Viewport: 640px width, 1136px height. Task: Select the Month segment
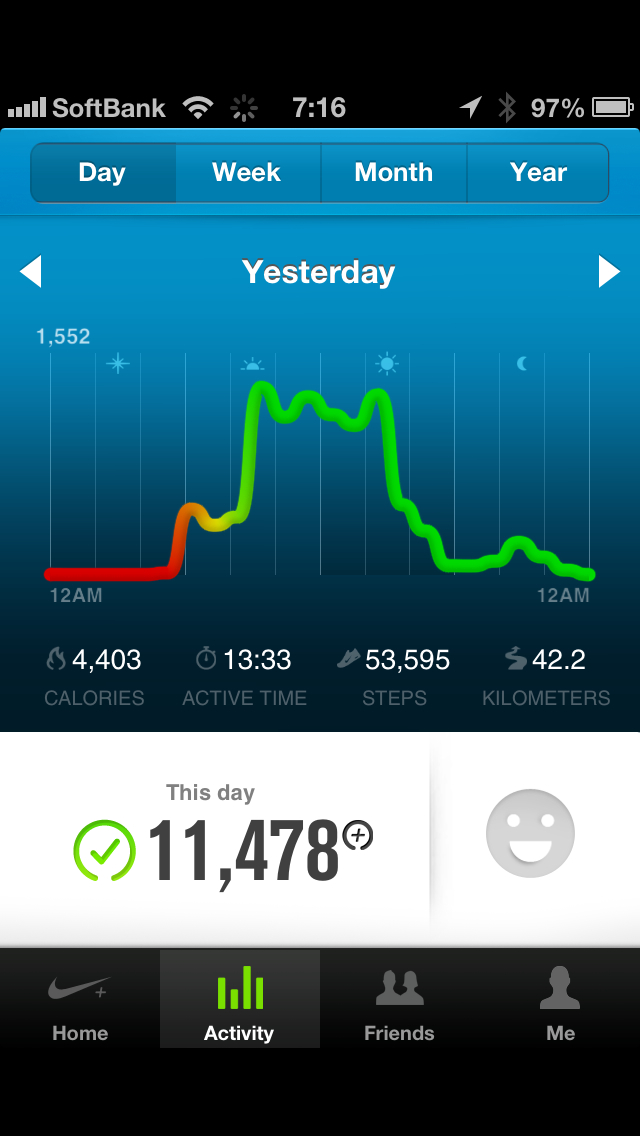click(393, 173)
